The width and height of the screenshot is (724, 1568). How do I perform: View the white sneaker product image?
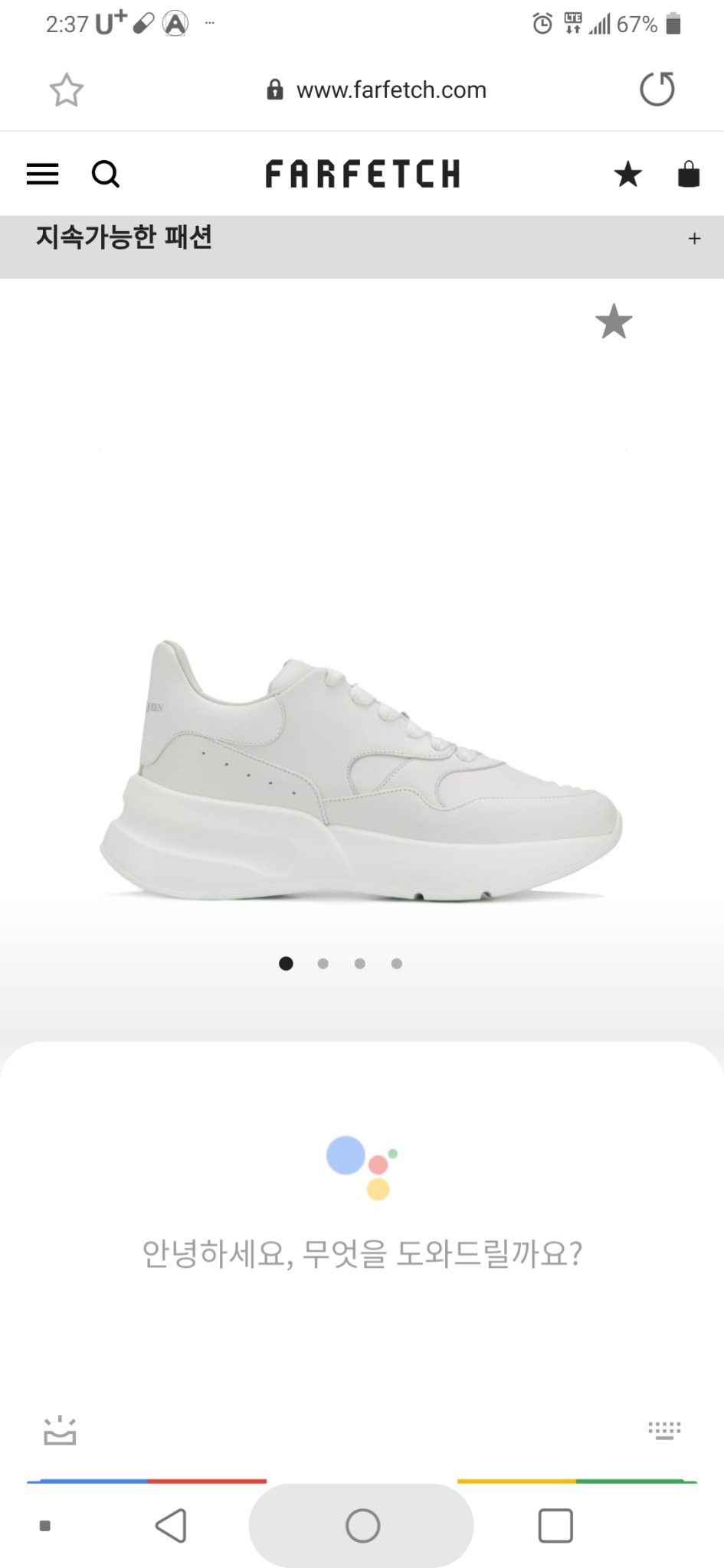pyautogui.click(x=362, y=769)
